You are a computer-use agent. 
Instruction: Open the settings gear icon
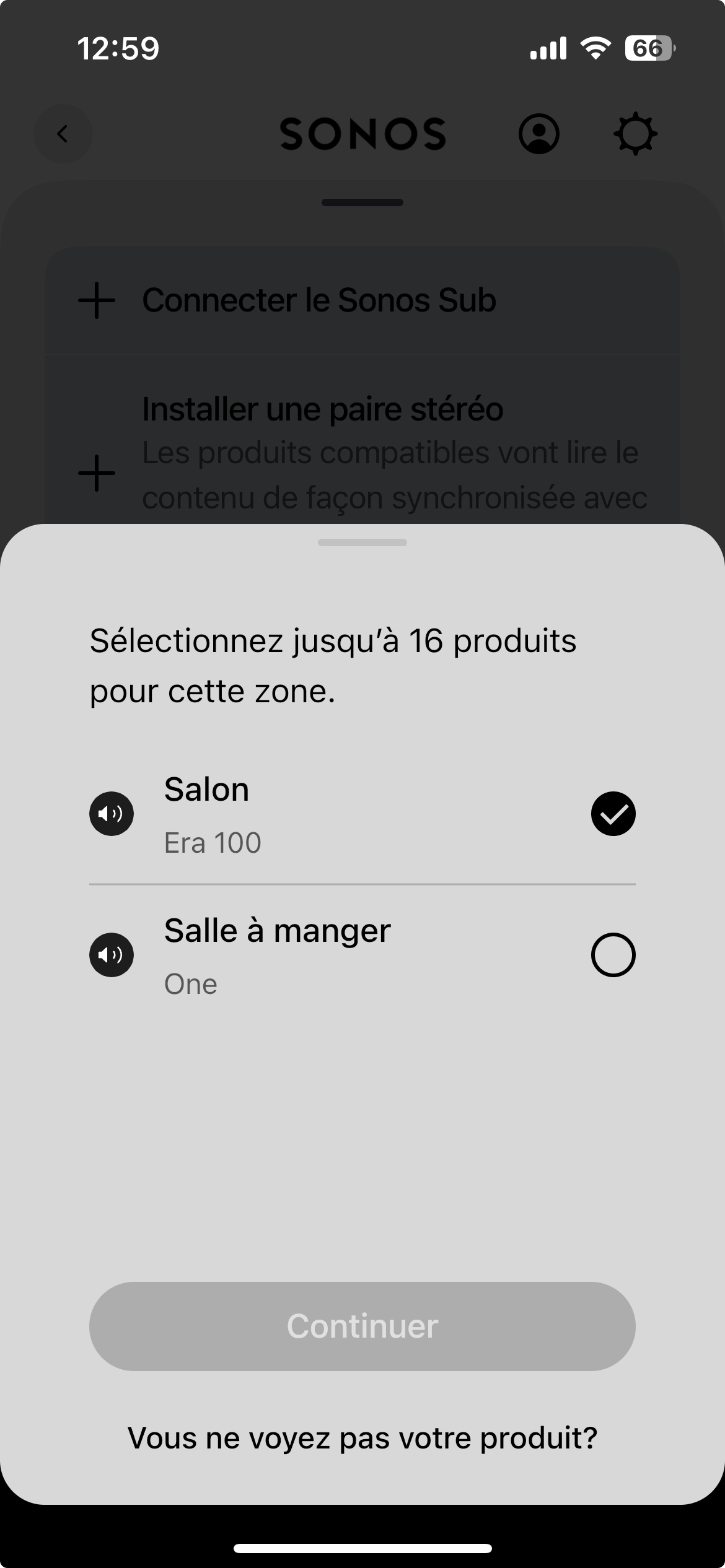(x=635, y=134)
